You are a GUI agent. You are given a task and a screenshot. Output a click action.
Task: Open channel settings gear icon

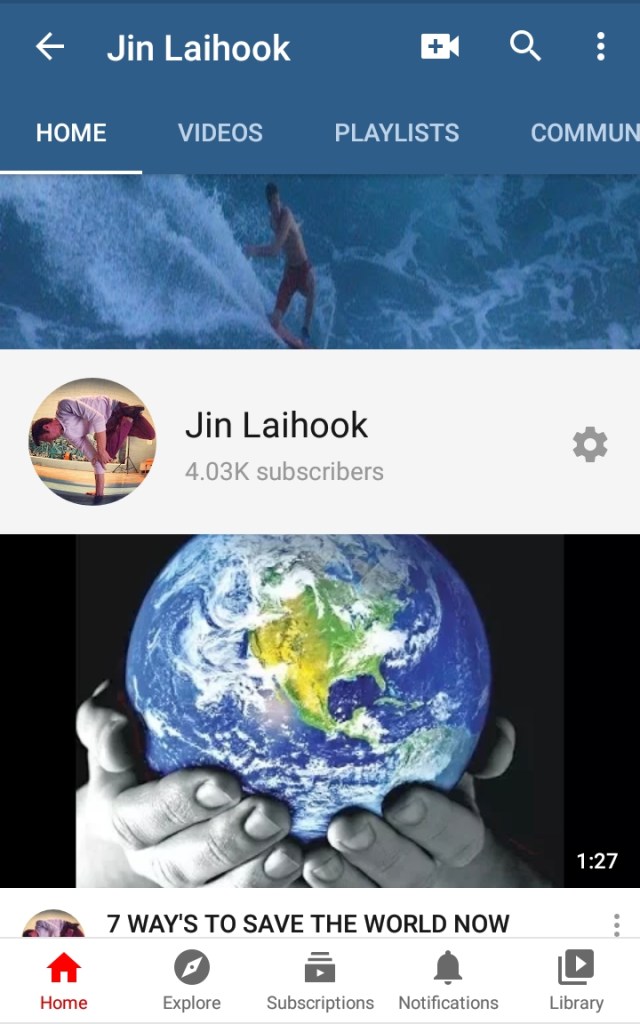(590, 444)
